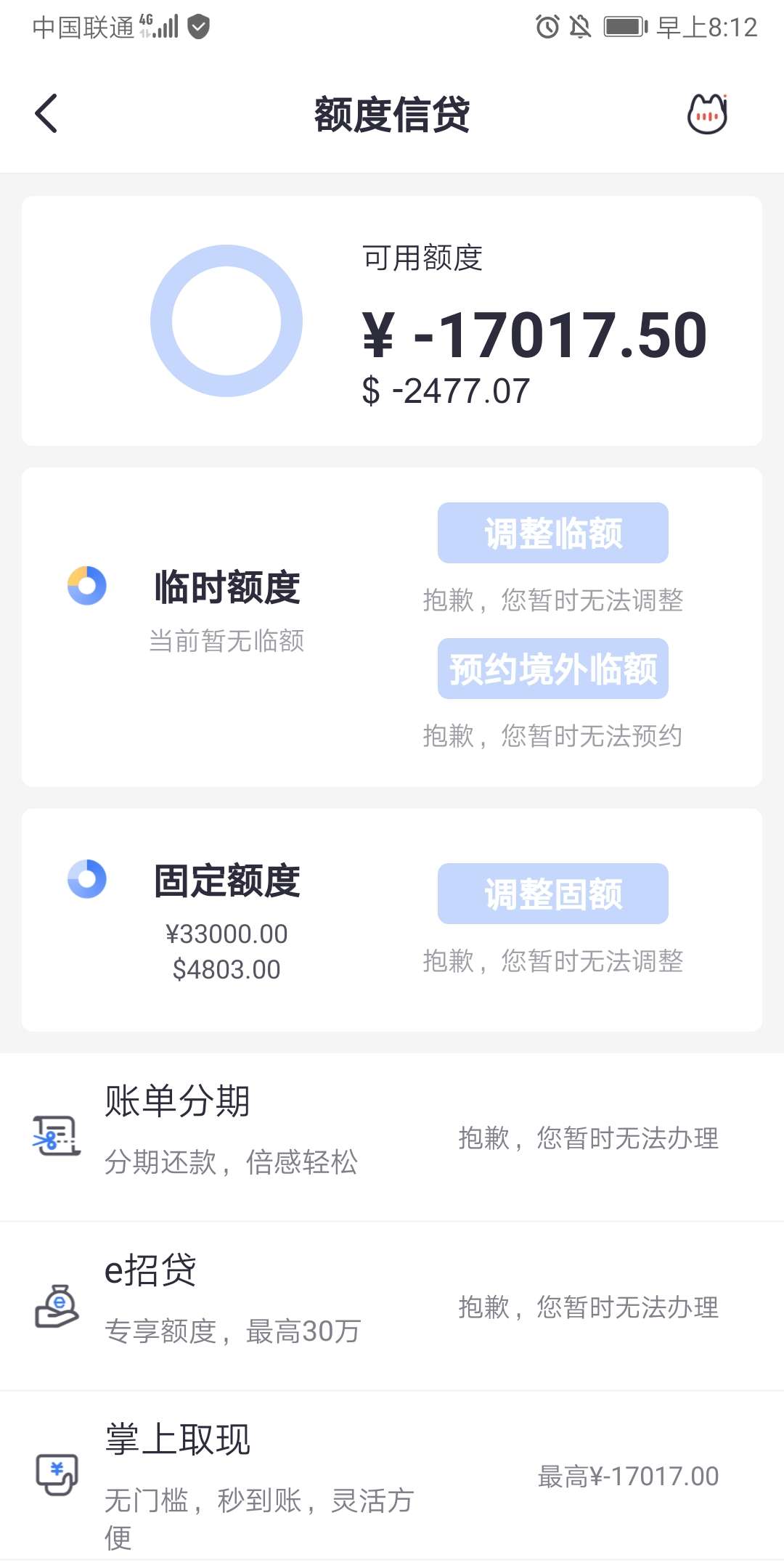Open the e招贷 row
This screenshot has width=784, height=1568.
[x=392, y=1307]
